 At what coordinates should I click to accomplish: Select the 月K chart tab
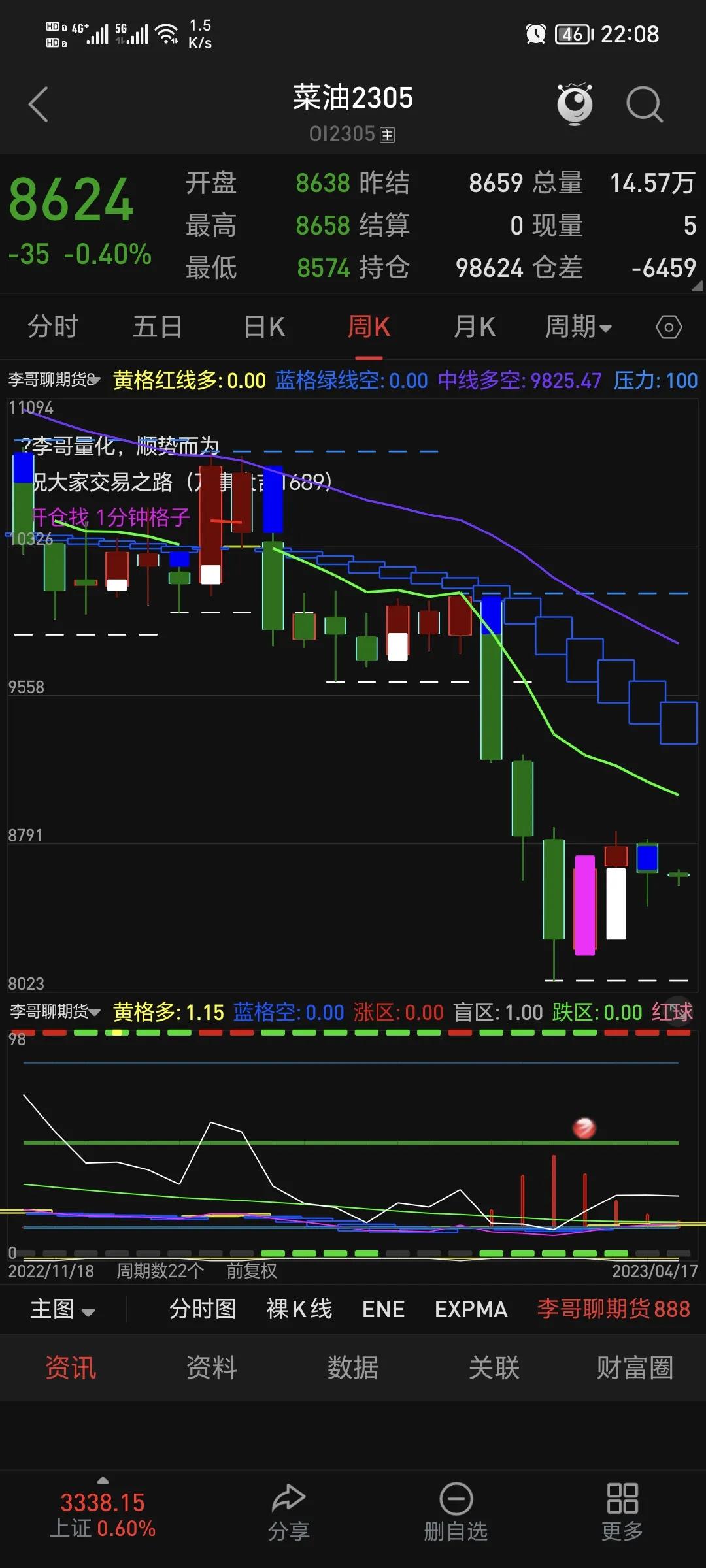click(475, 327)
